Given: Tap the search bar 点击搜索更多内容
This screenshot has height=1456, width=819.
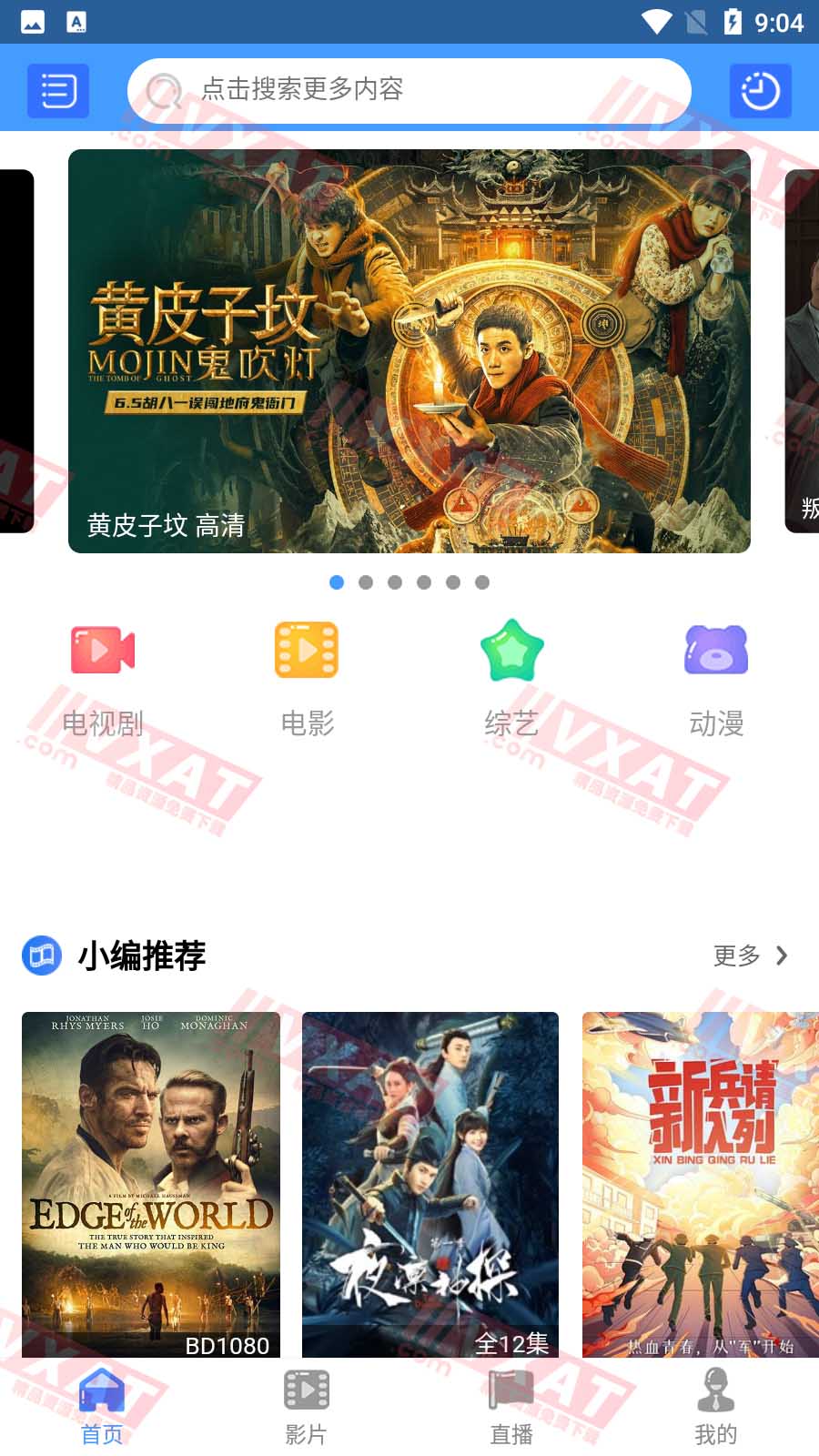Looking at the screenshot, I should point(409,91).
